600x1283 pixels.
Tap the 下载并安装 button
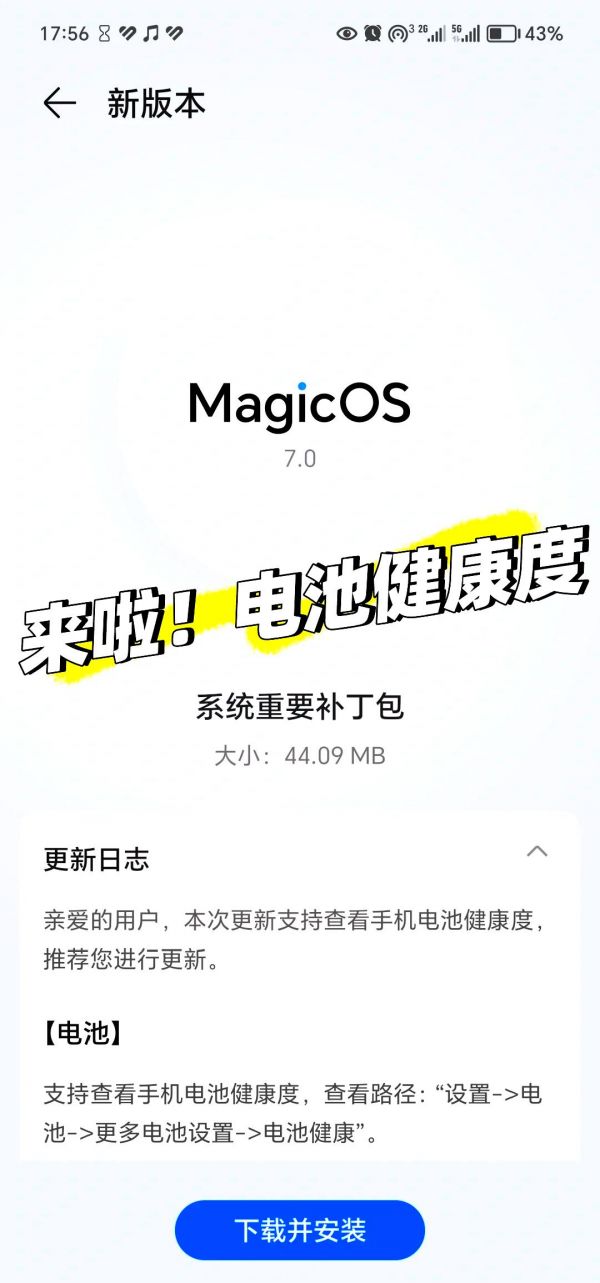(300, 1230)
